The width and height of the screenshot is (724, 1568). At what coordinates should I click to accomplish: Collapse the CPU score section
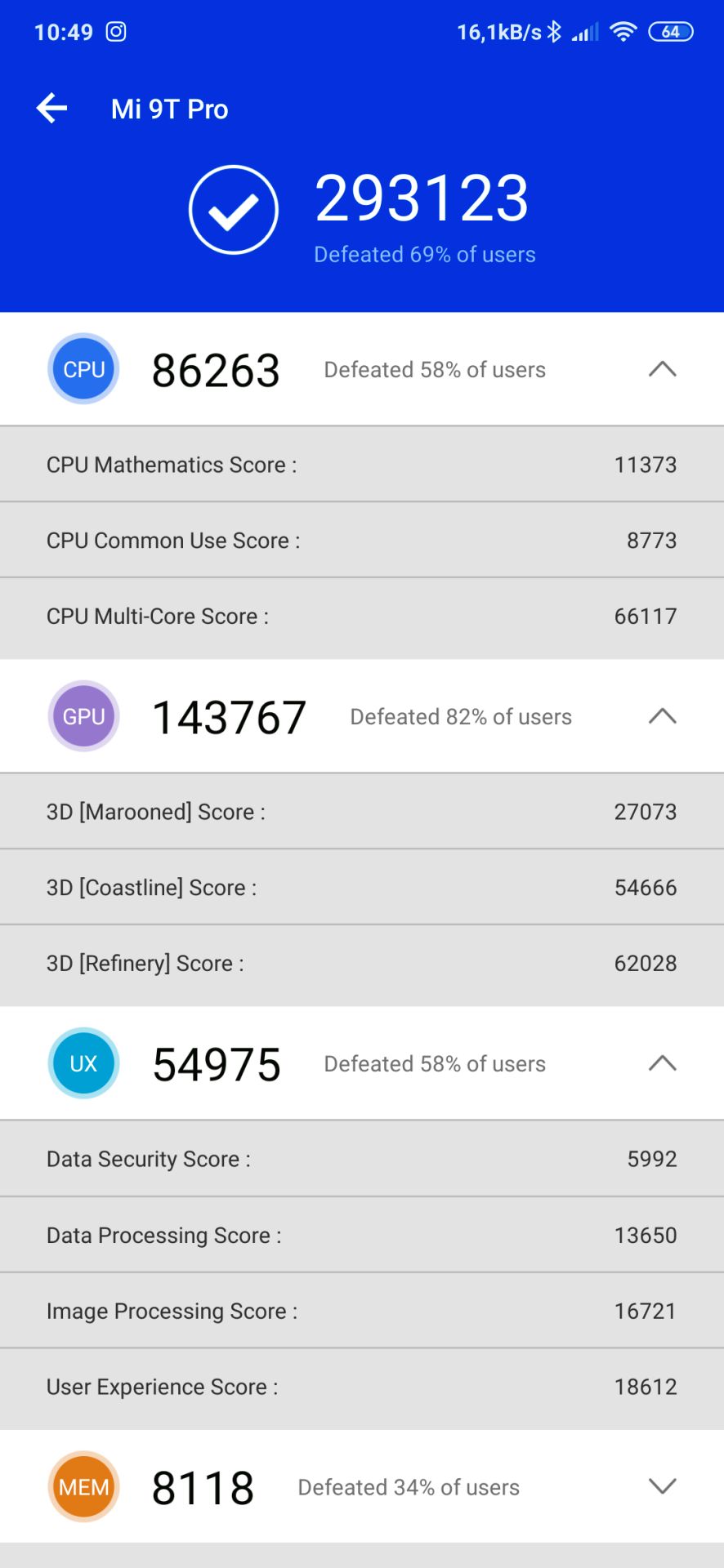click(x=662, y=369)
